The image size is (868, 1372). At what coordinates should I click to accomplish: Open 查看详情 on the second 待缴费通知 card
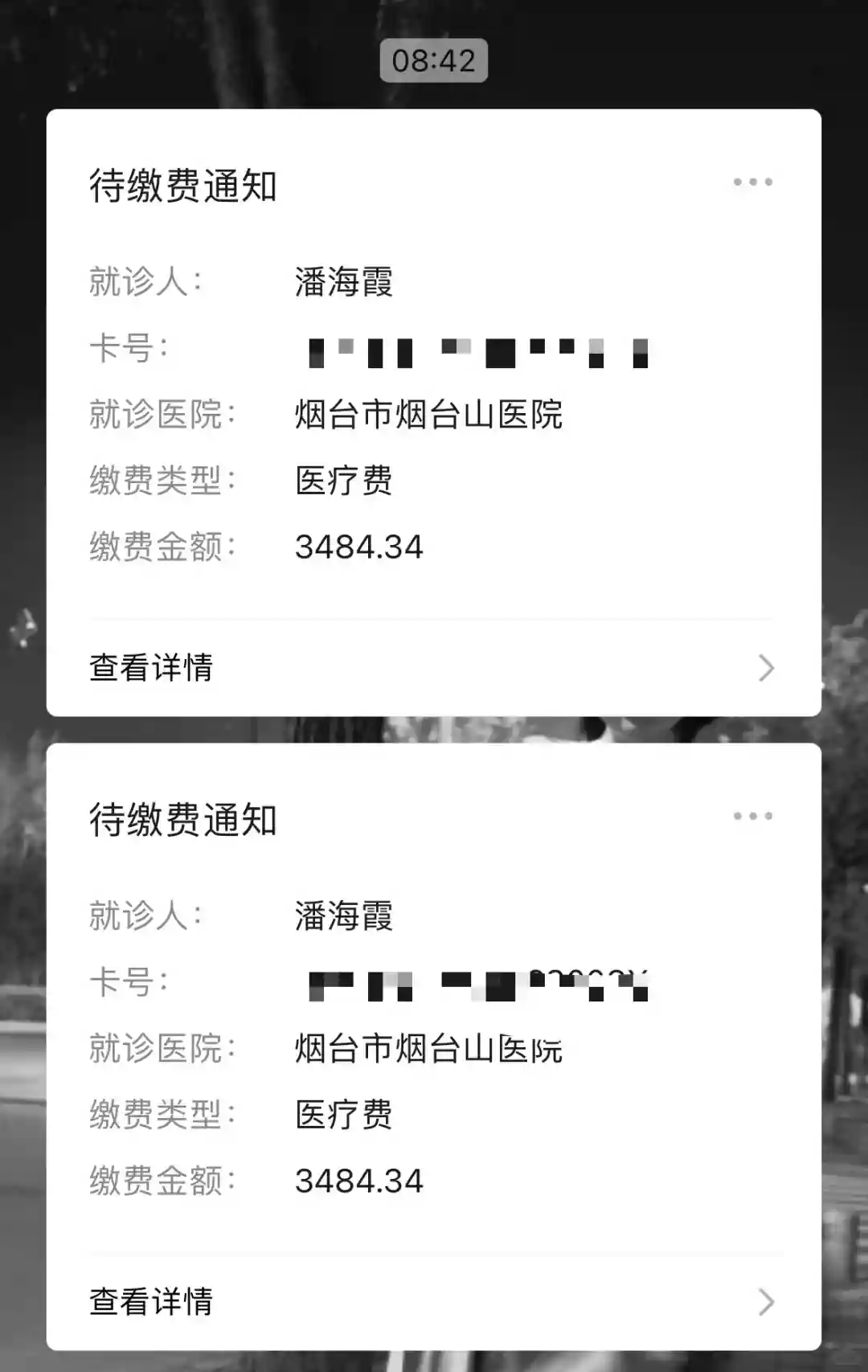(x=432, y=1301)
